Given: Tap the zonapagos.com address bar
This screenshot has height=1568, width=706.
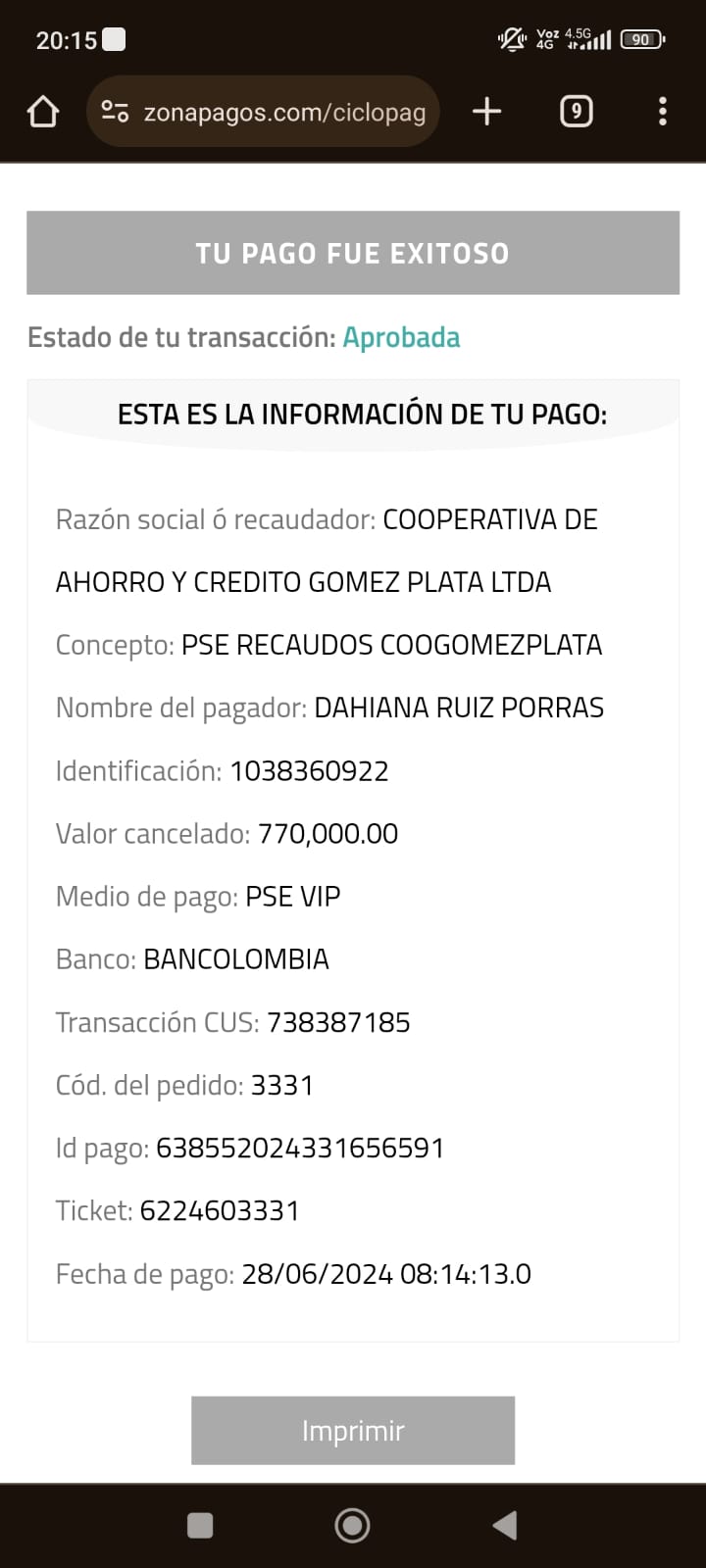Looking at the screenshot, I should coord(284,112).
